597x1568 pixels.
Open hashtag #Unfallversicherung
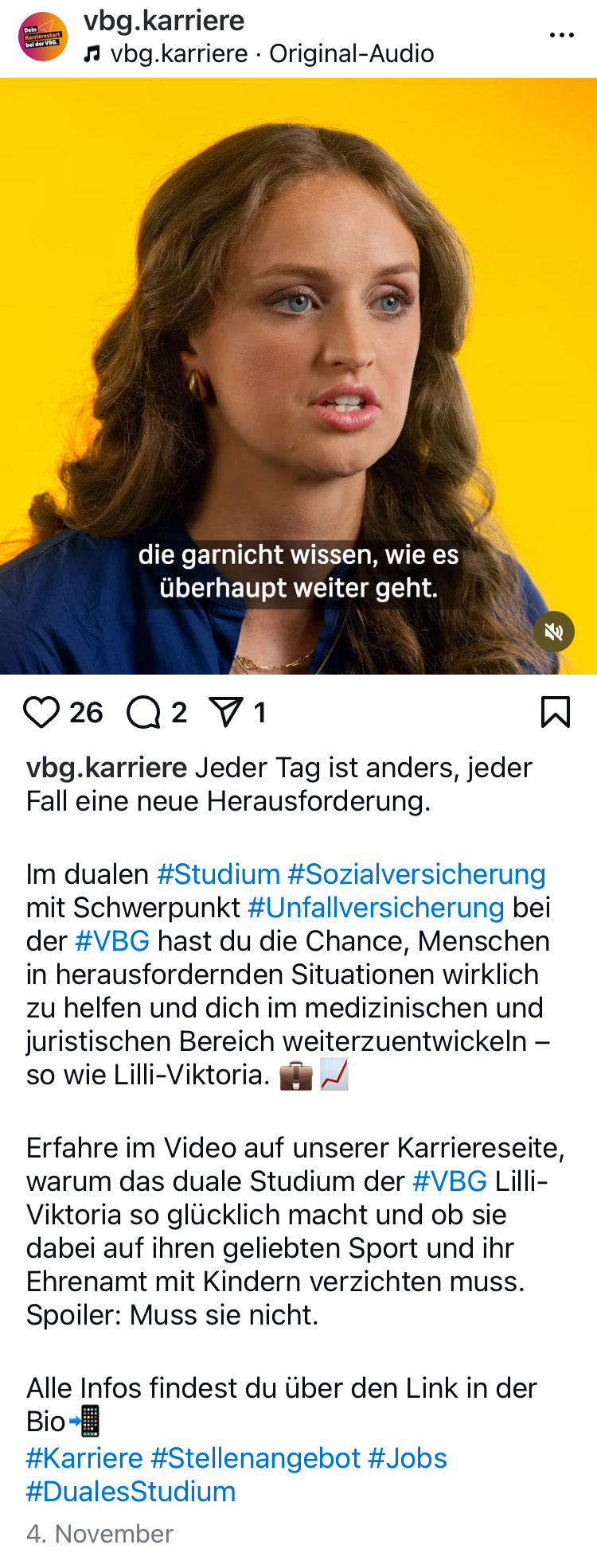click(376, 908)
